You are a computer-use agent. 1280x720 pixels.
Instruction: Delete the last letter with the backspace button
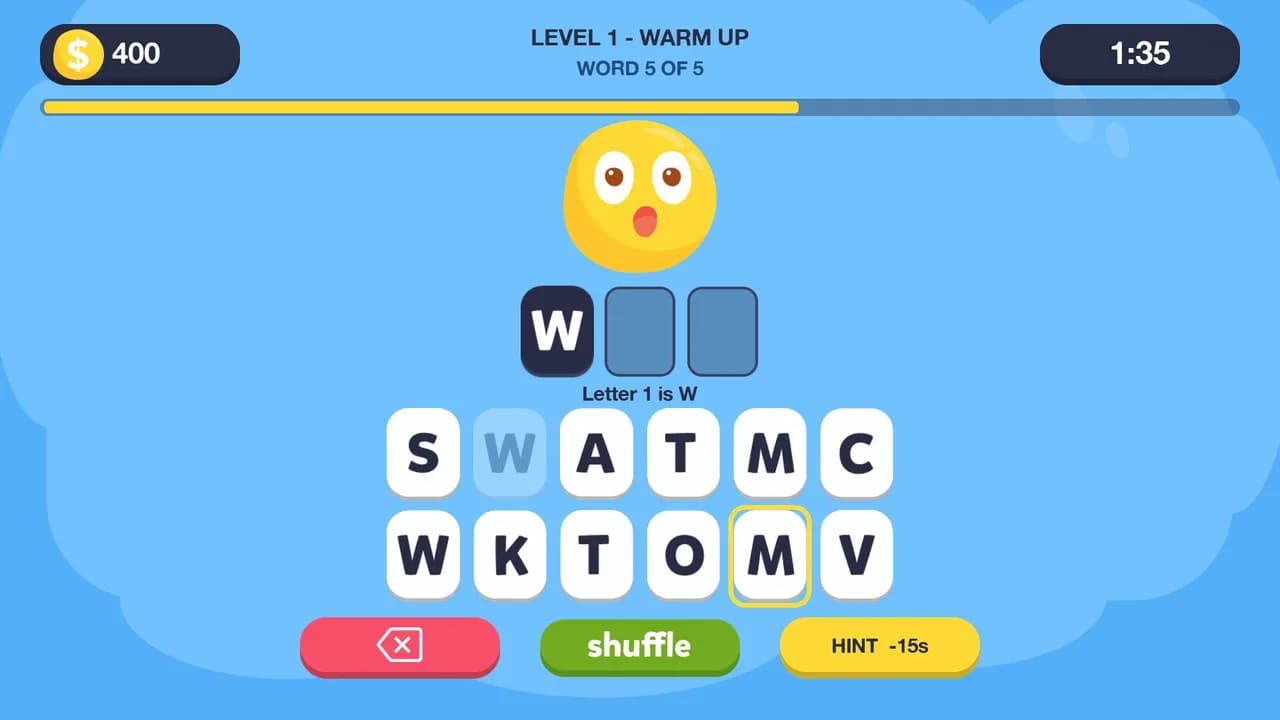pos(399,646)
